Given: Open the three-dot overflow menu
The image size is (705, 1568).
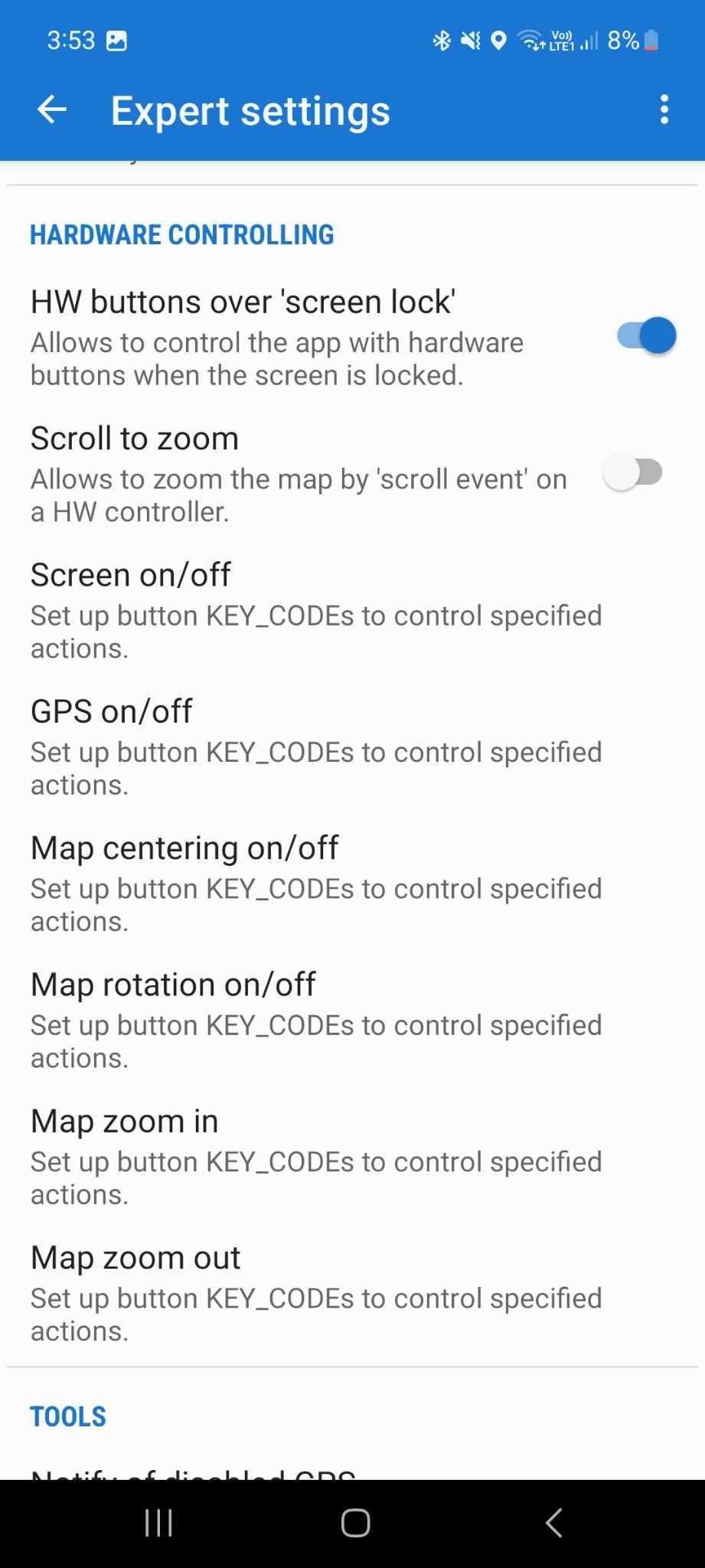Looking at the screenshot, I should point(663,109).
